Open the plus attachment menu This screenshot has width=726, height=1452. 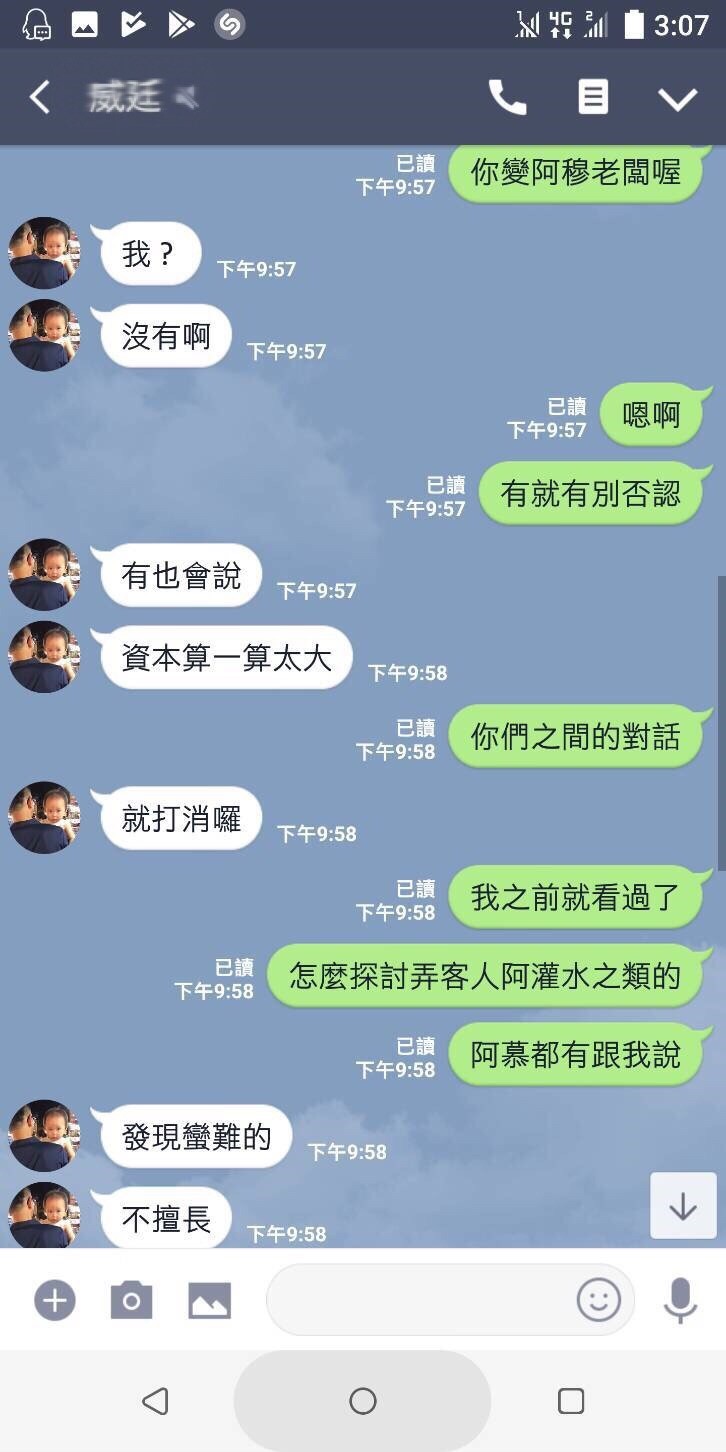click(x=55, y=1301)
